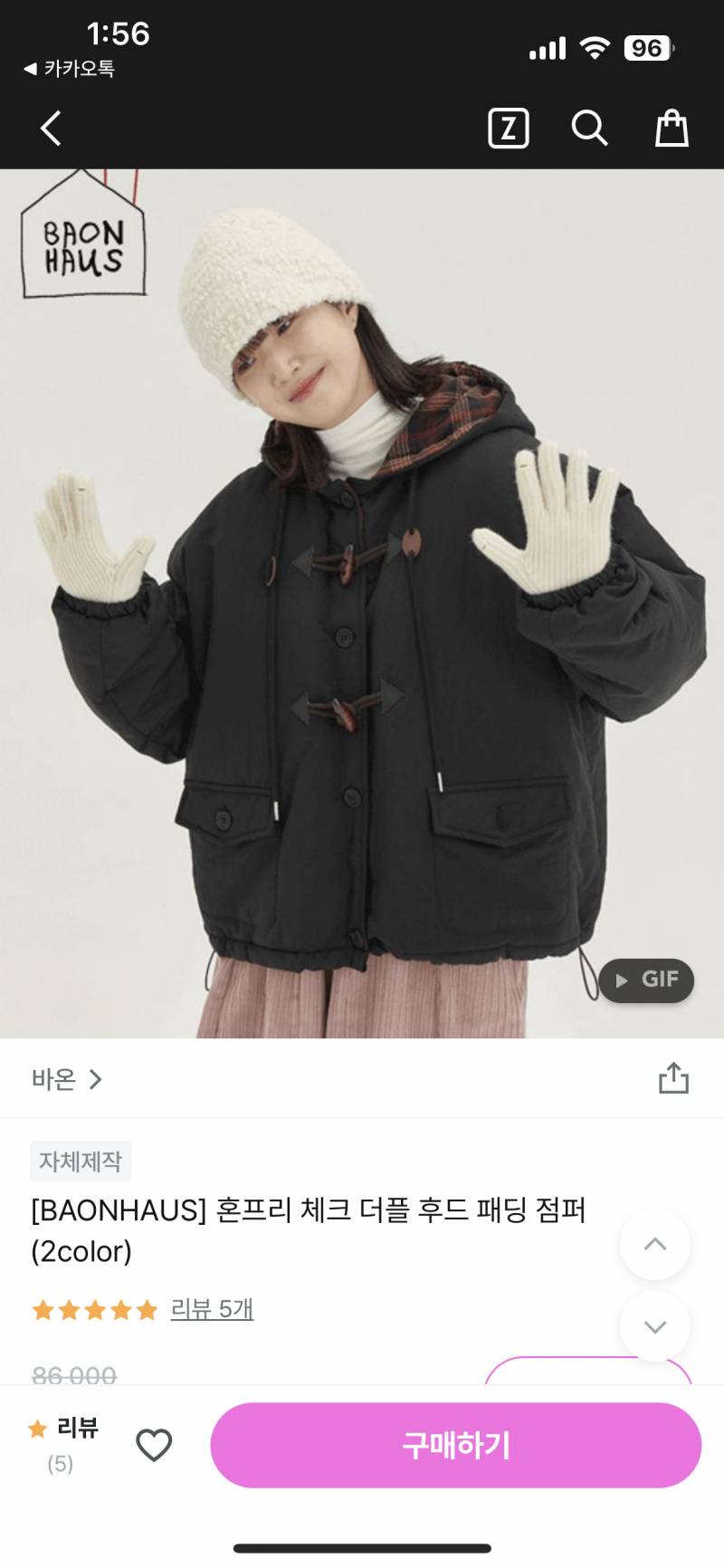Screen dimensions: 724x1568
Task: Open the shopping bag icon
Action: [672, 128]
